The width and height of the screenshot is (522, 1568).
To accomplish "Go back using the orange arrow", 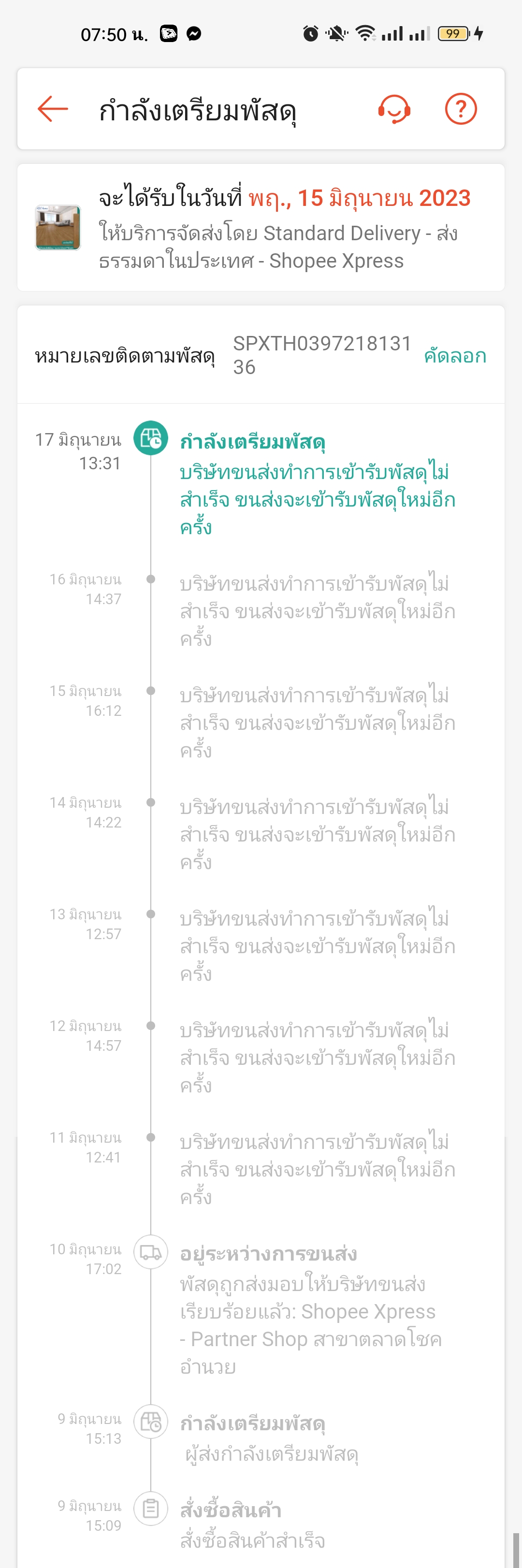I will click(x=53, y=110).
